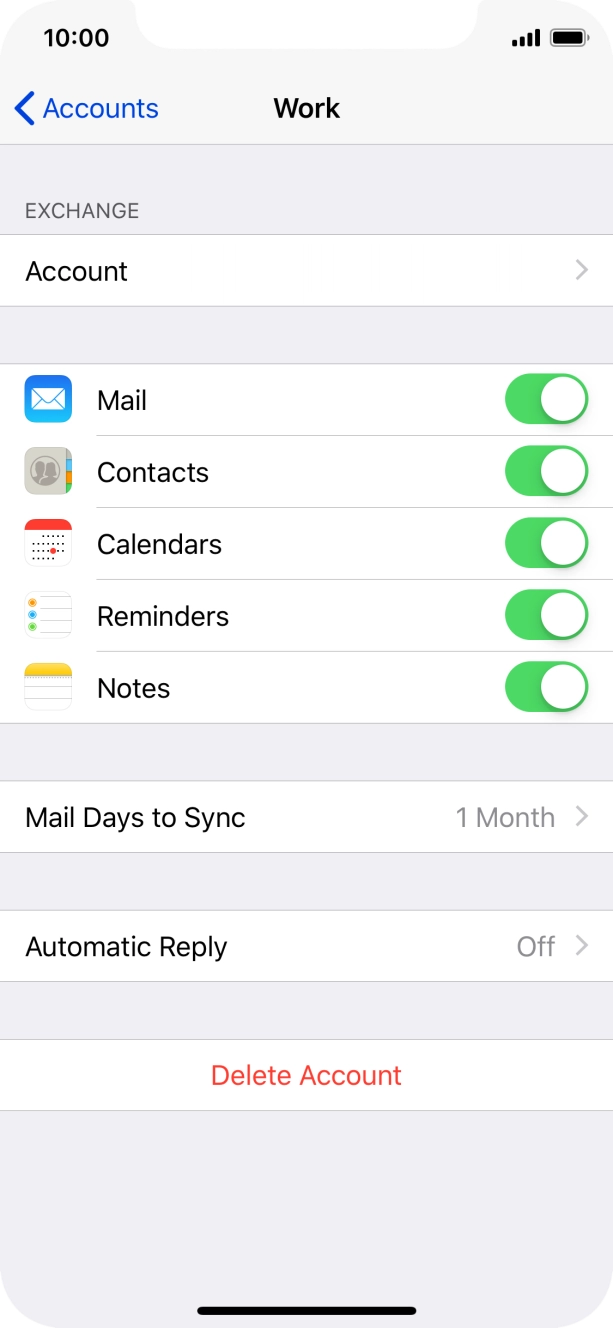Toggle Reminders sync off

click(x=546, y=616)
